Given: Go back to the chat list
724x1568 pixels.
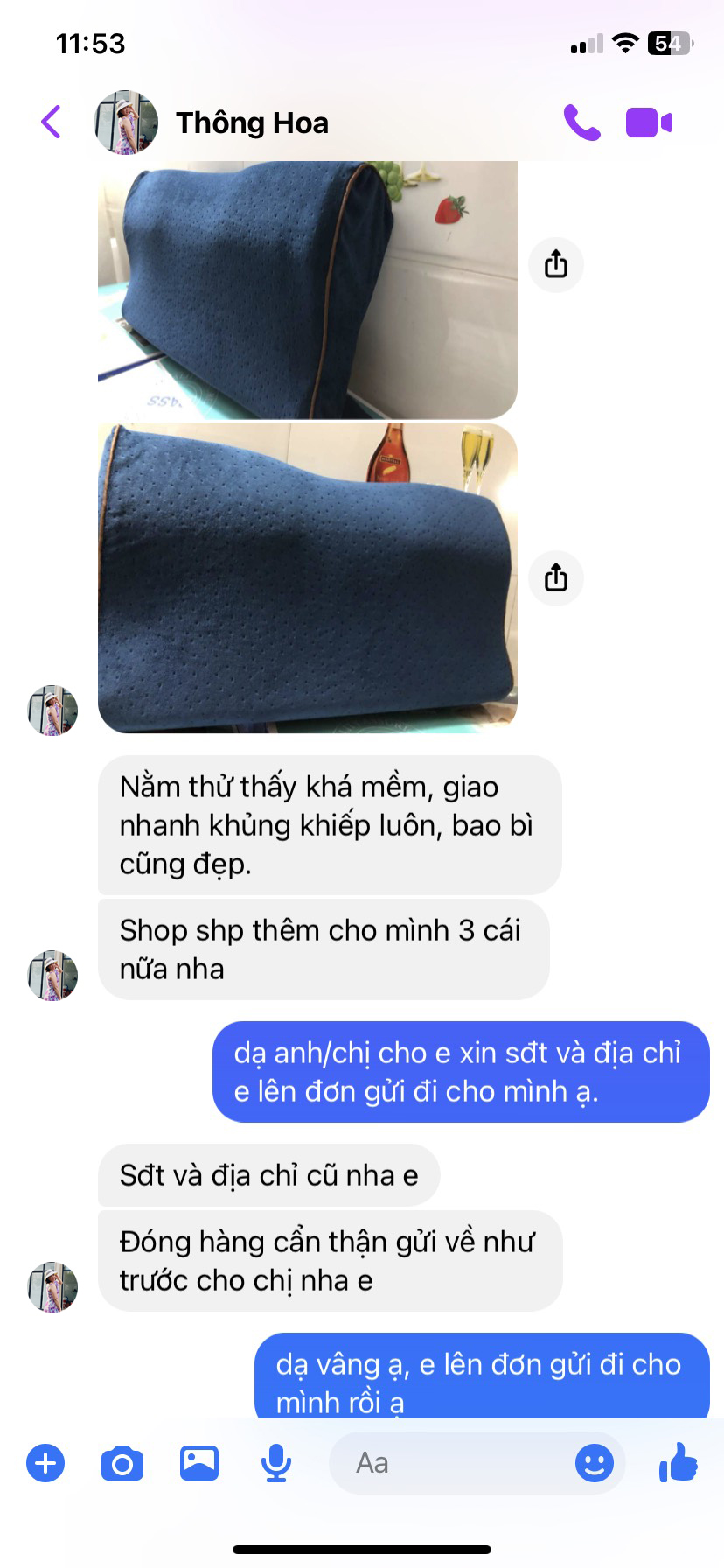Looking at the screenshot, I should coord(52,122).
